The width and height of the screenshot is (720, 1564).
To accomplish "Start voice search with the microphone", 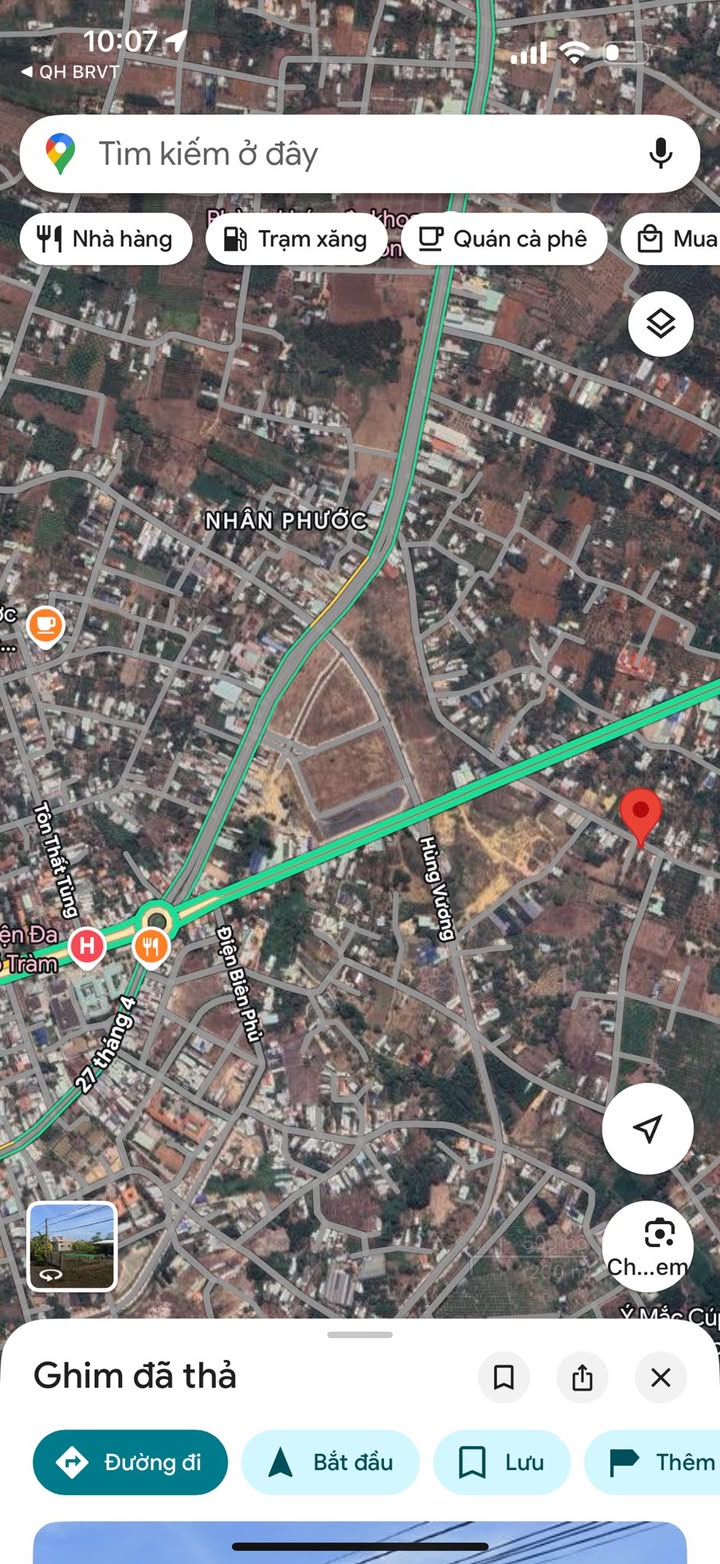I will coord(660,154).
